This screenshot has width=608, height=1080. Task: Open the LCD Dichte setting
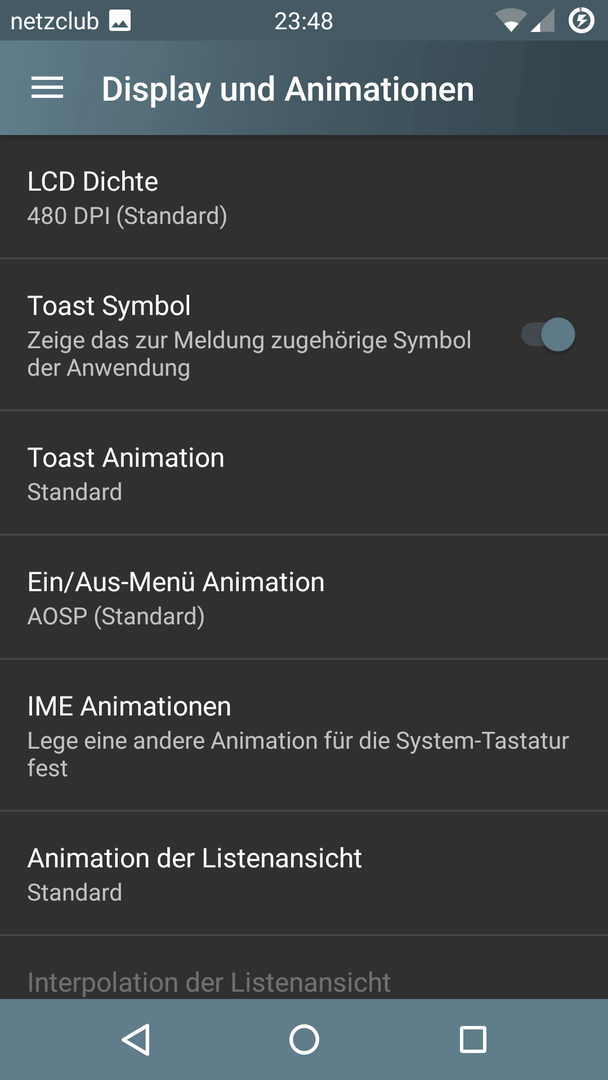[304, 197]
